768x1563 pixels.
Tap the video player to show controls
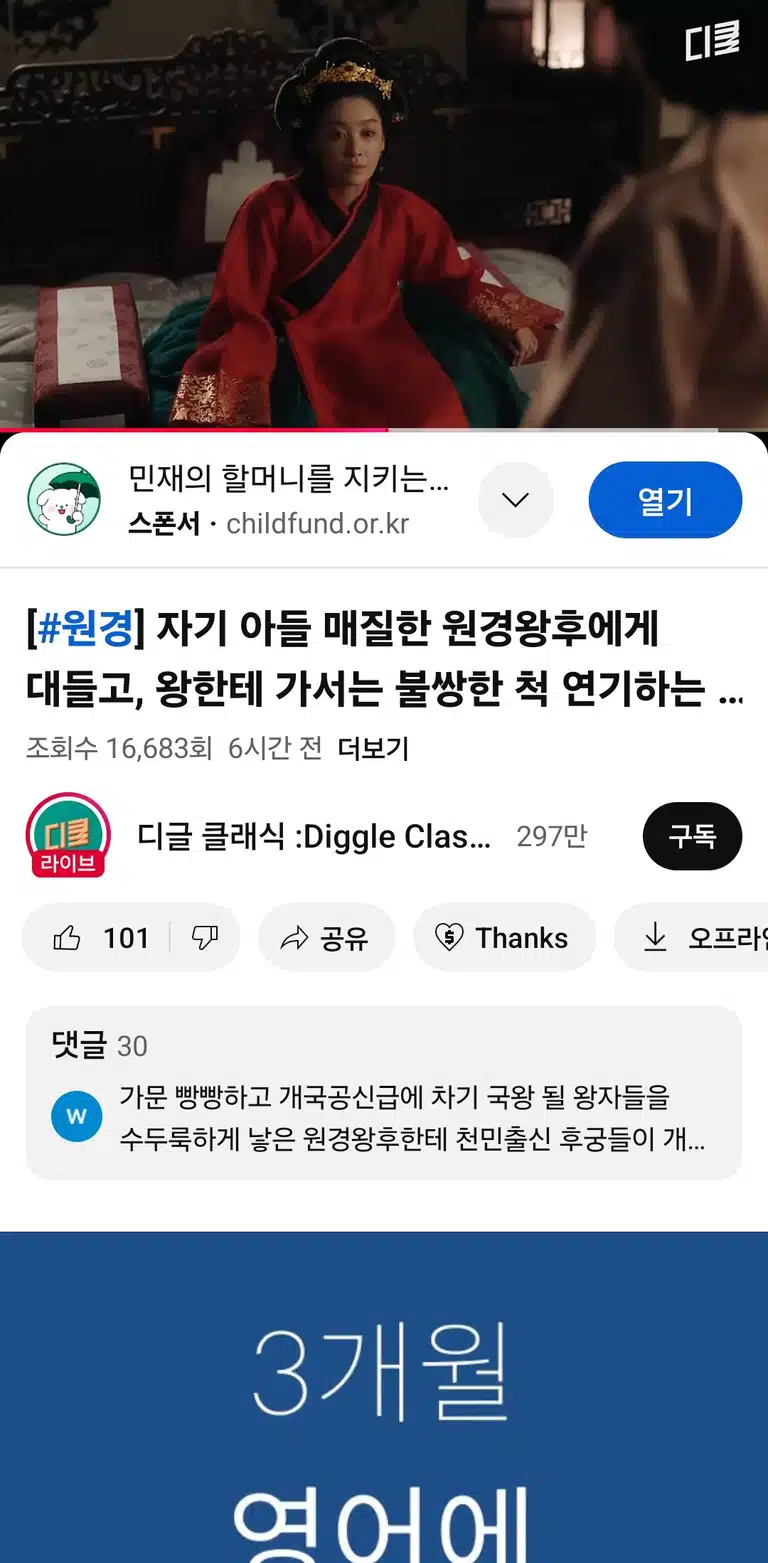384,214
